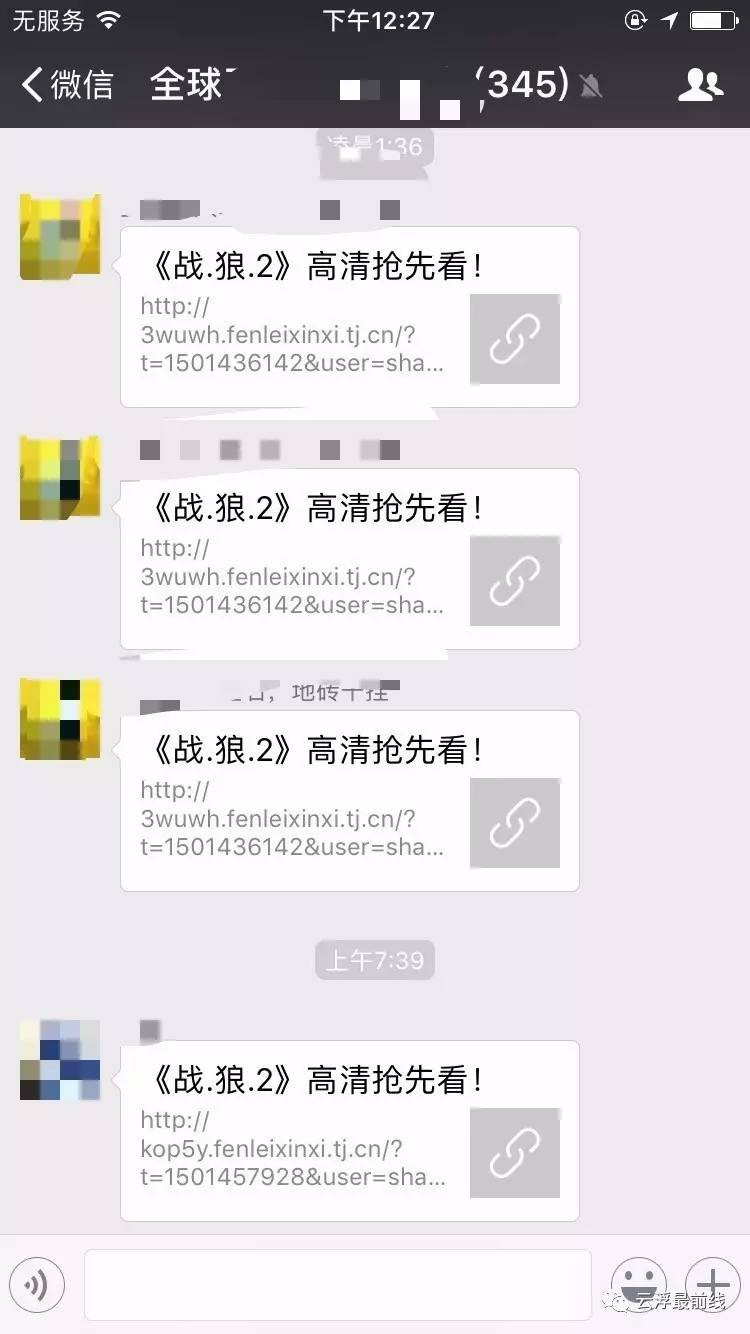Open the emoji sticker picker
Image resolution: width=750 pixels, height=1334 pixels.
(639, 1284)
